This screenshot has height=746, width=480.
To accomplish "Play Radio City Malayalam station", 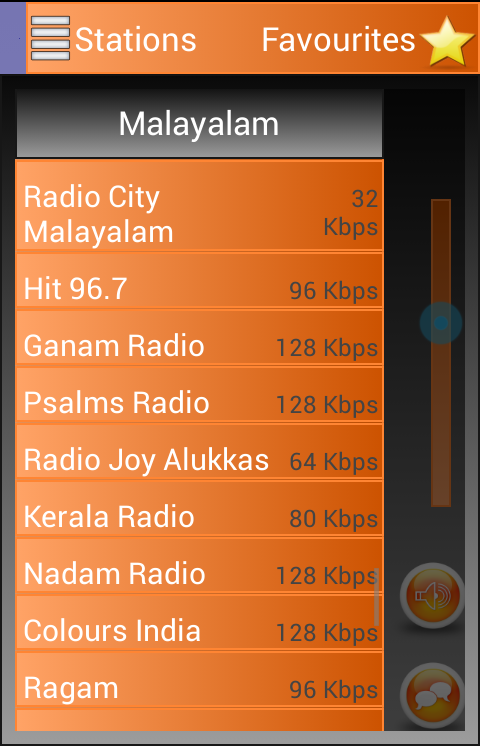I will [199, 205].
